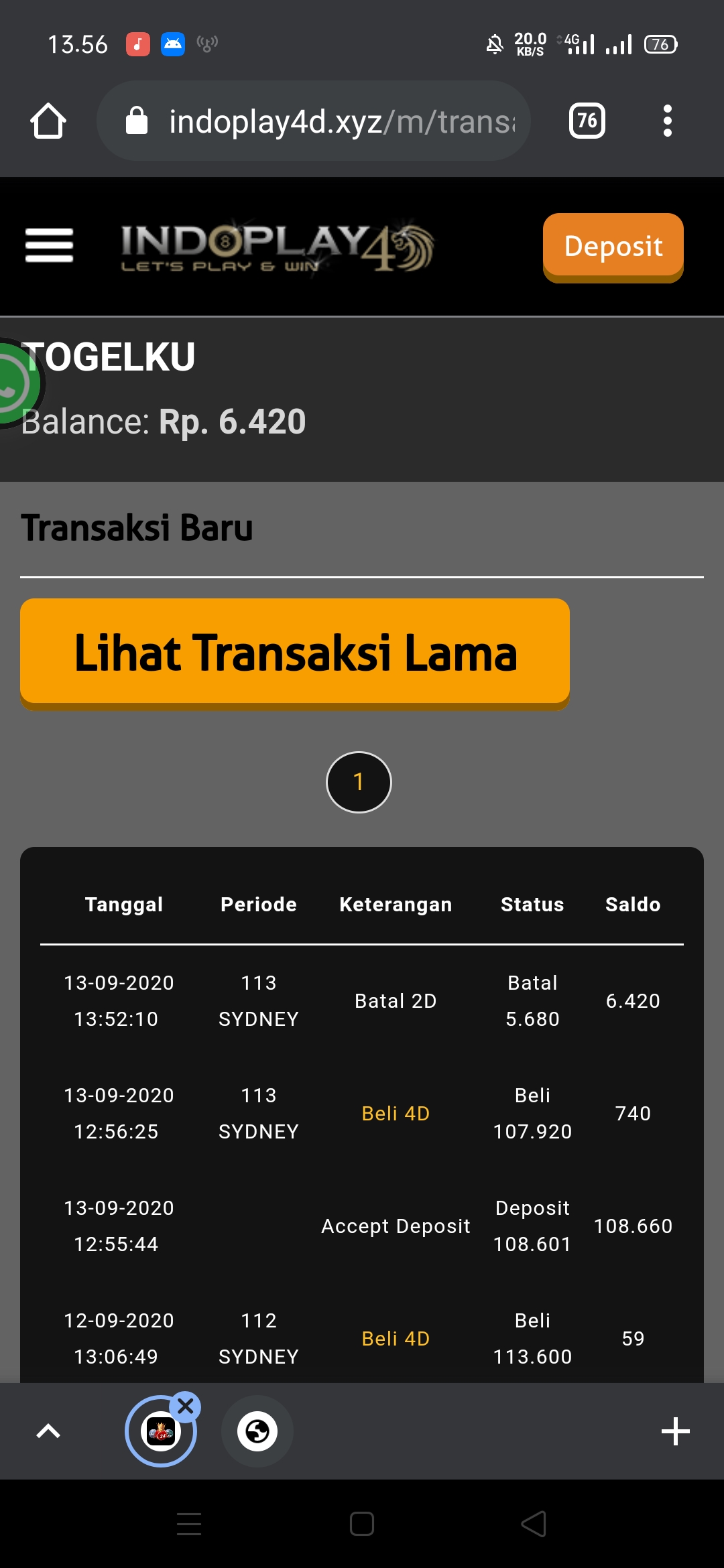This screenshot has height=1568, width=724.
Task: Open the browser home page
Action: point(48,121)
